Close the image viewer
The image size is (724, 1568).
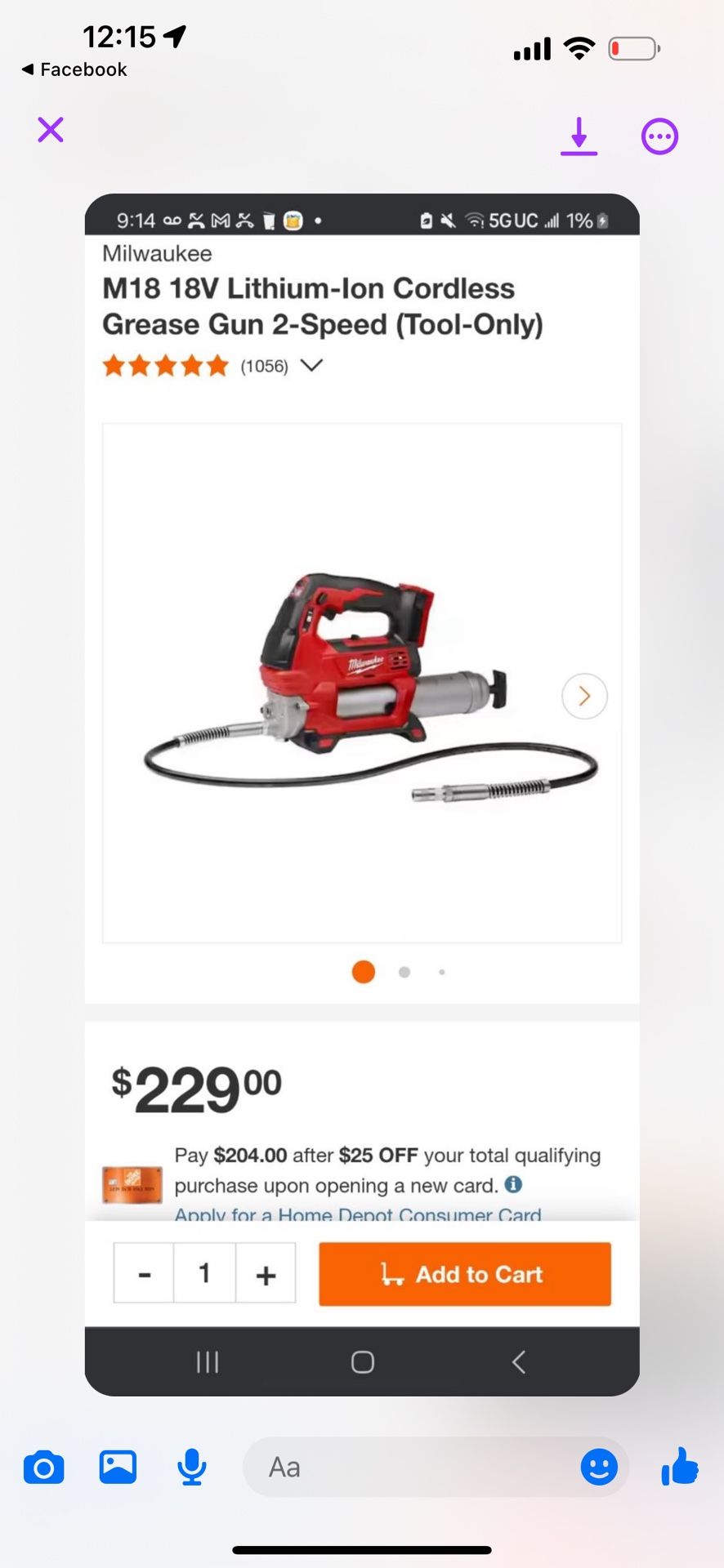(x=51, y=130)
